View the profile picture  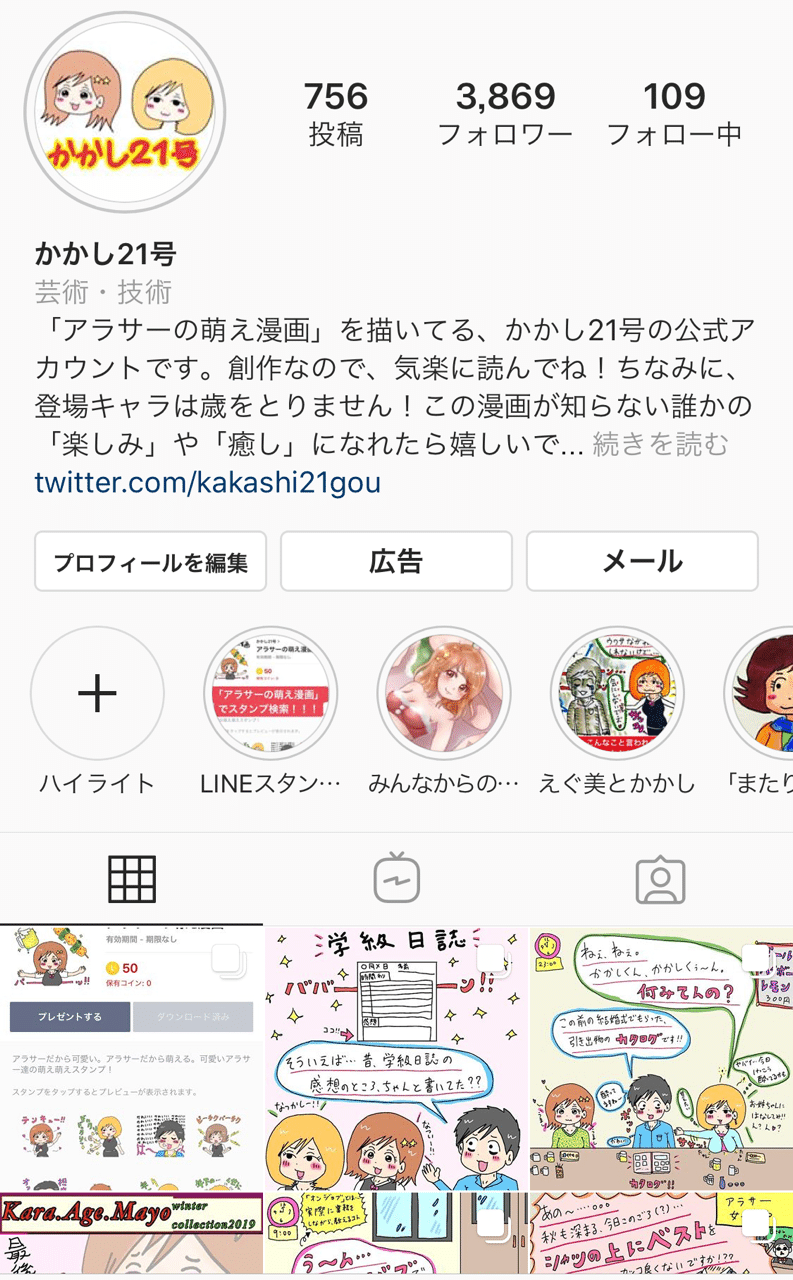pyautogui.click(x=124, y=112)
